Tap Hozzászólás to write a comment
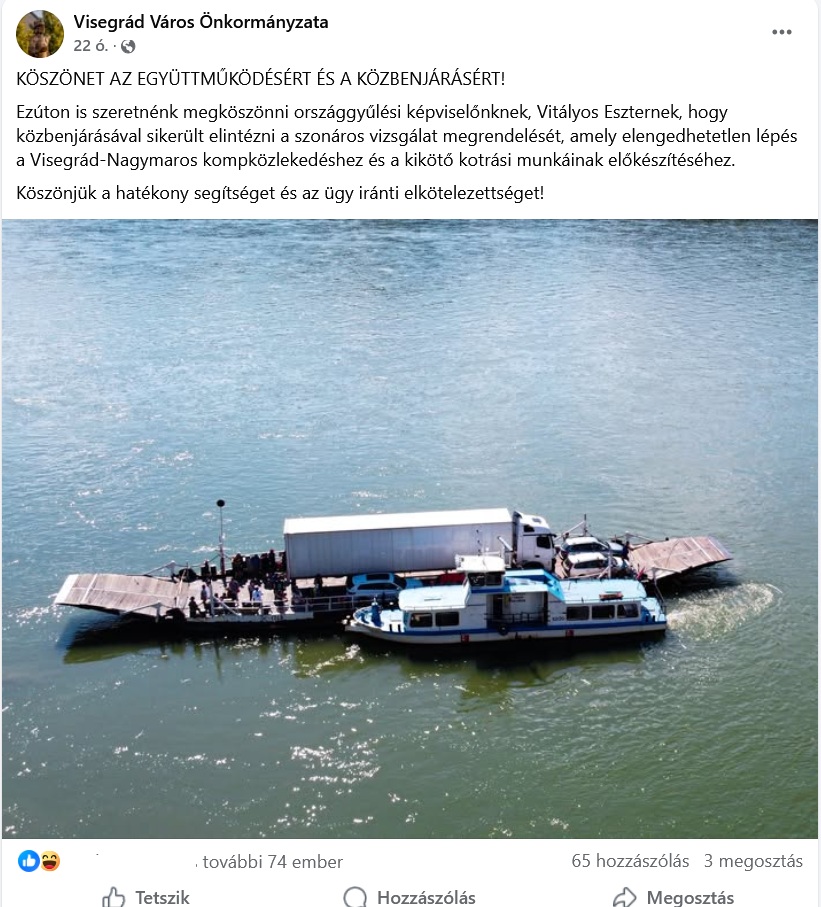 (410, 897)
